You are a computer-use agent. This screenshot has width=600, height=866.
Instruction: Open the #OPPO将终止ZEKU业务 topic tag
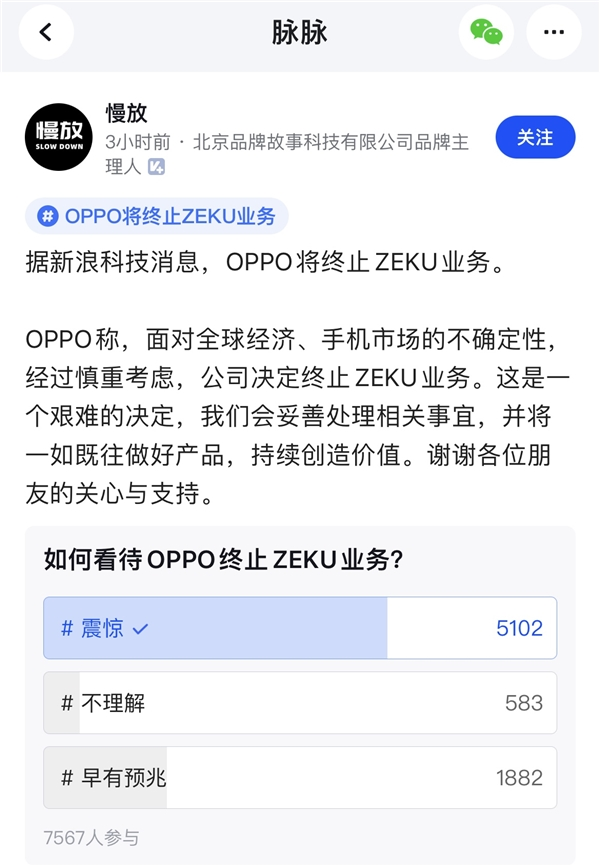pyautogui.click(x=157, y=215)
